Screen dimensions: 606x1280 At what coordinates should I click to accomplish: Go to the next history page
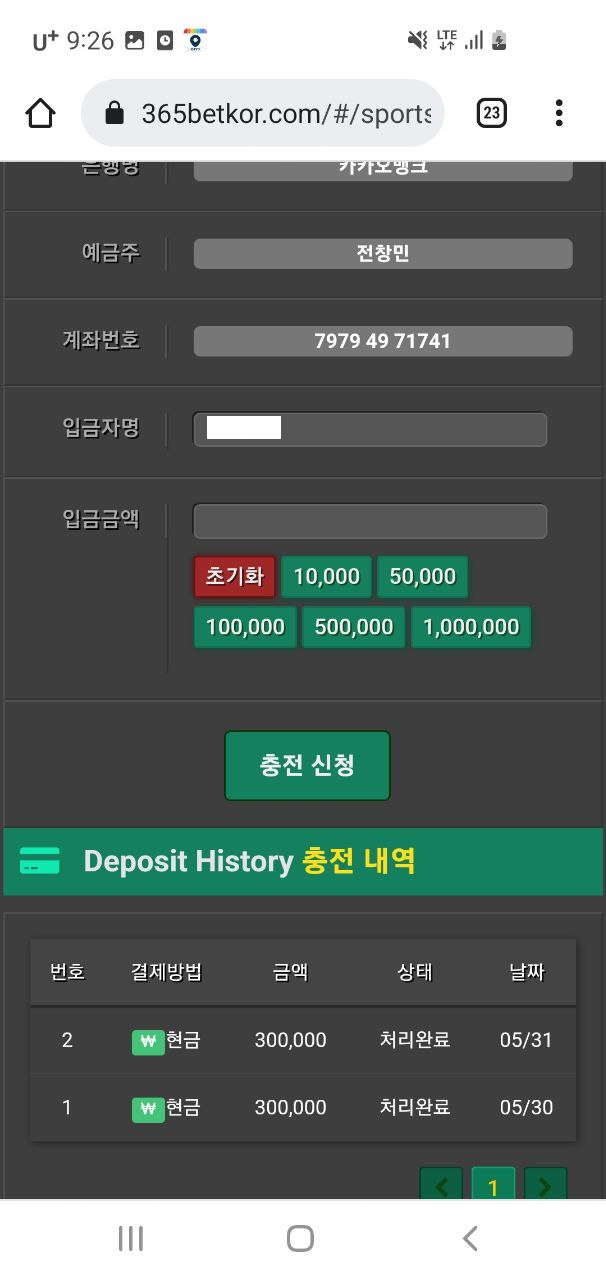coord(545,1186)
